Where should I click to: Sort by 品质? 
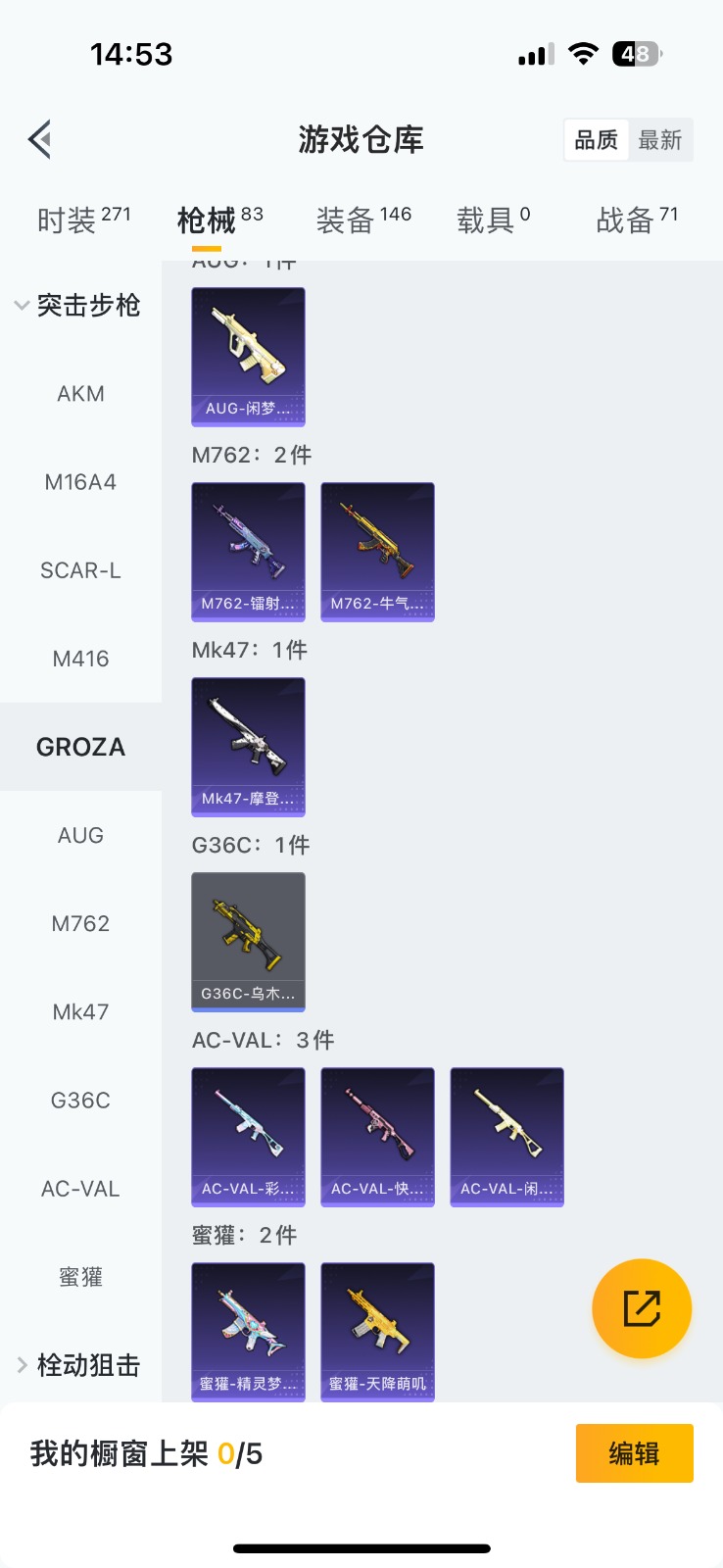[596, 140]
